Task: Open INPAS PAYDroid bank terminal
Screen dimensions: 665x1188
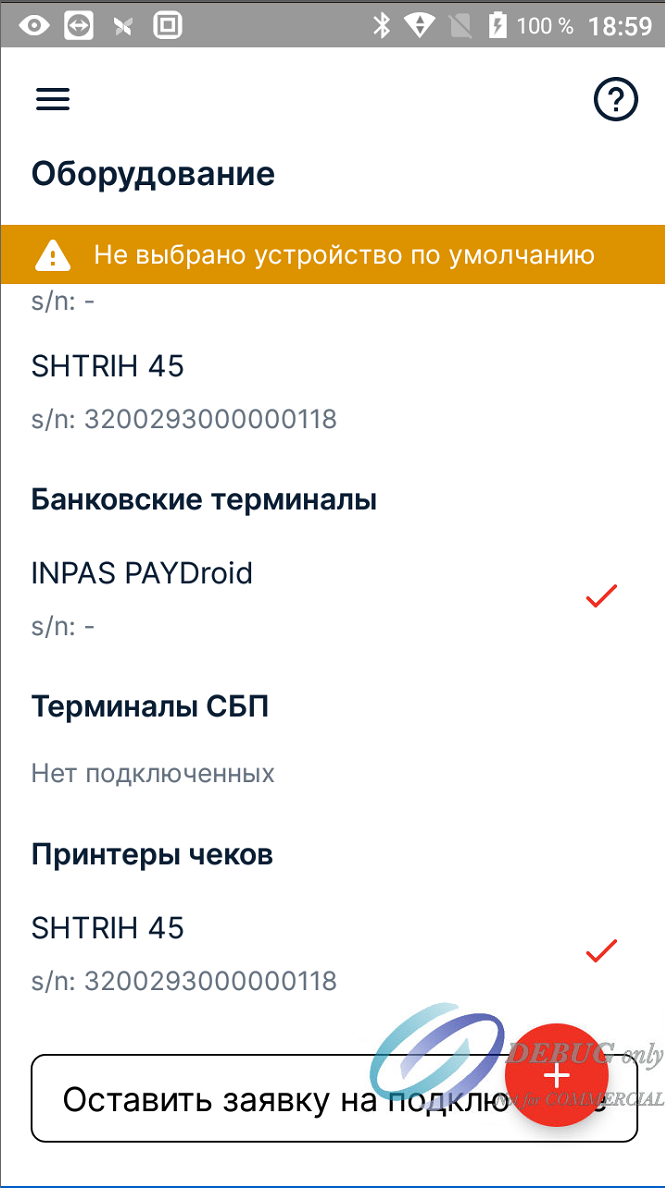Action: click(x=332, y=599)
